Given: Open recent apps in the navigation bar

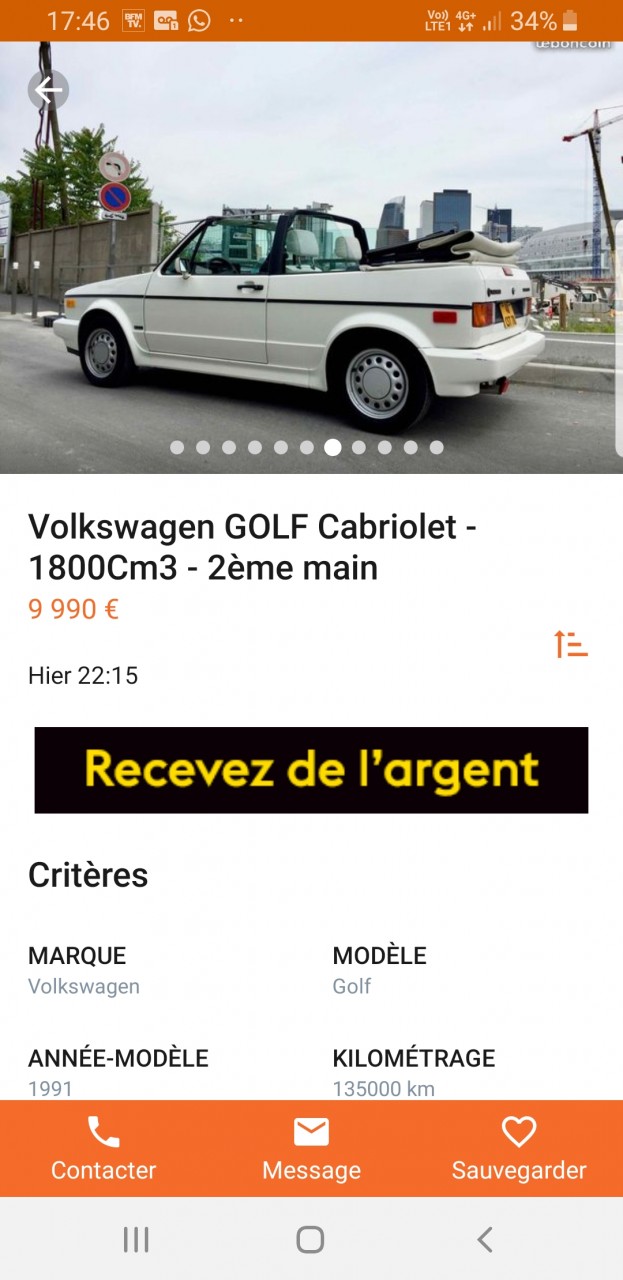Looking at the screenshot, I should (136, 1240).
